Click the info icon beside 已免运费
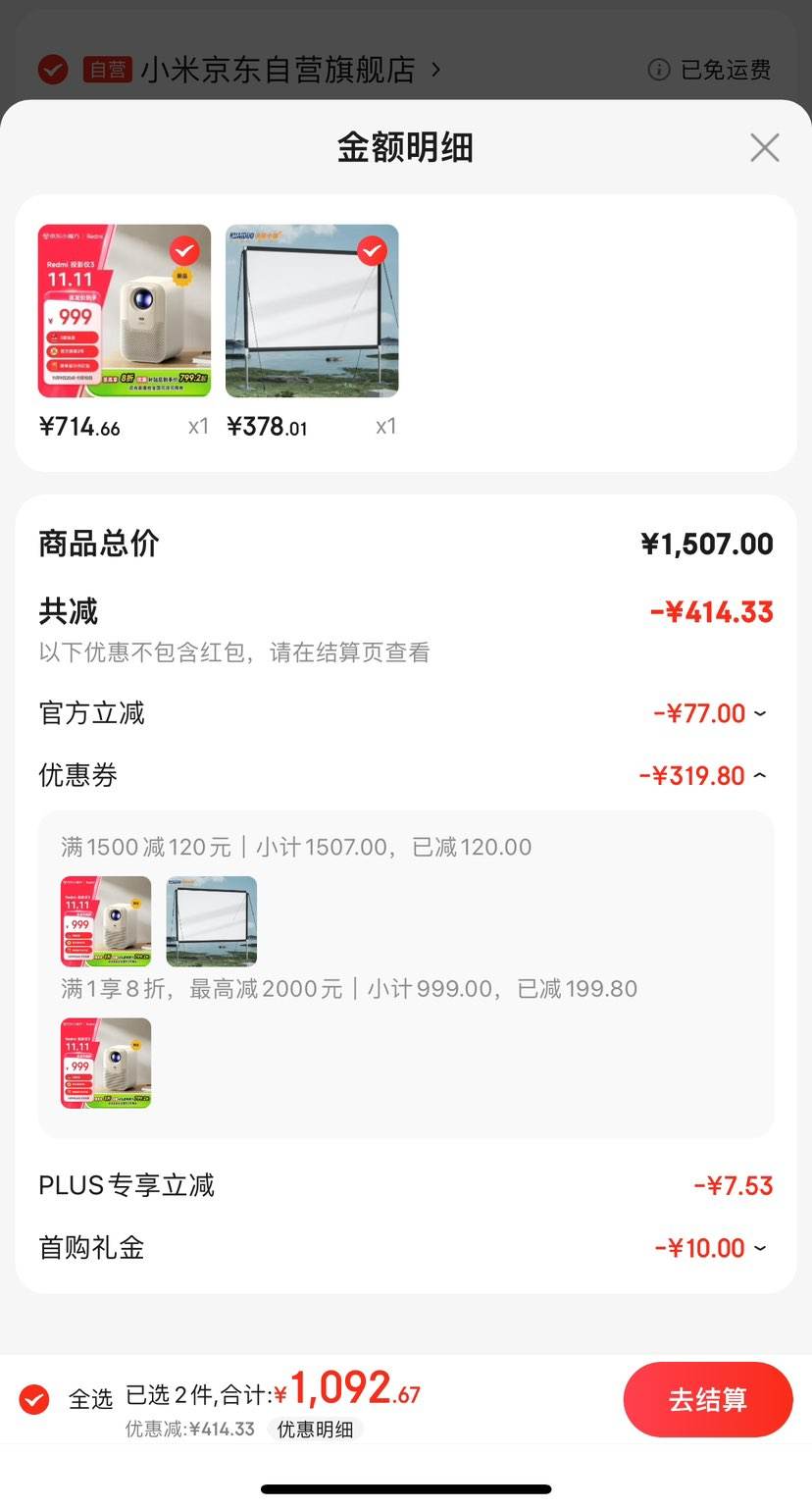 pyautogui.click(x=657, y=70)
